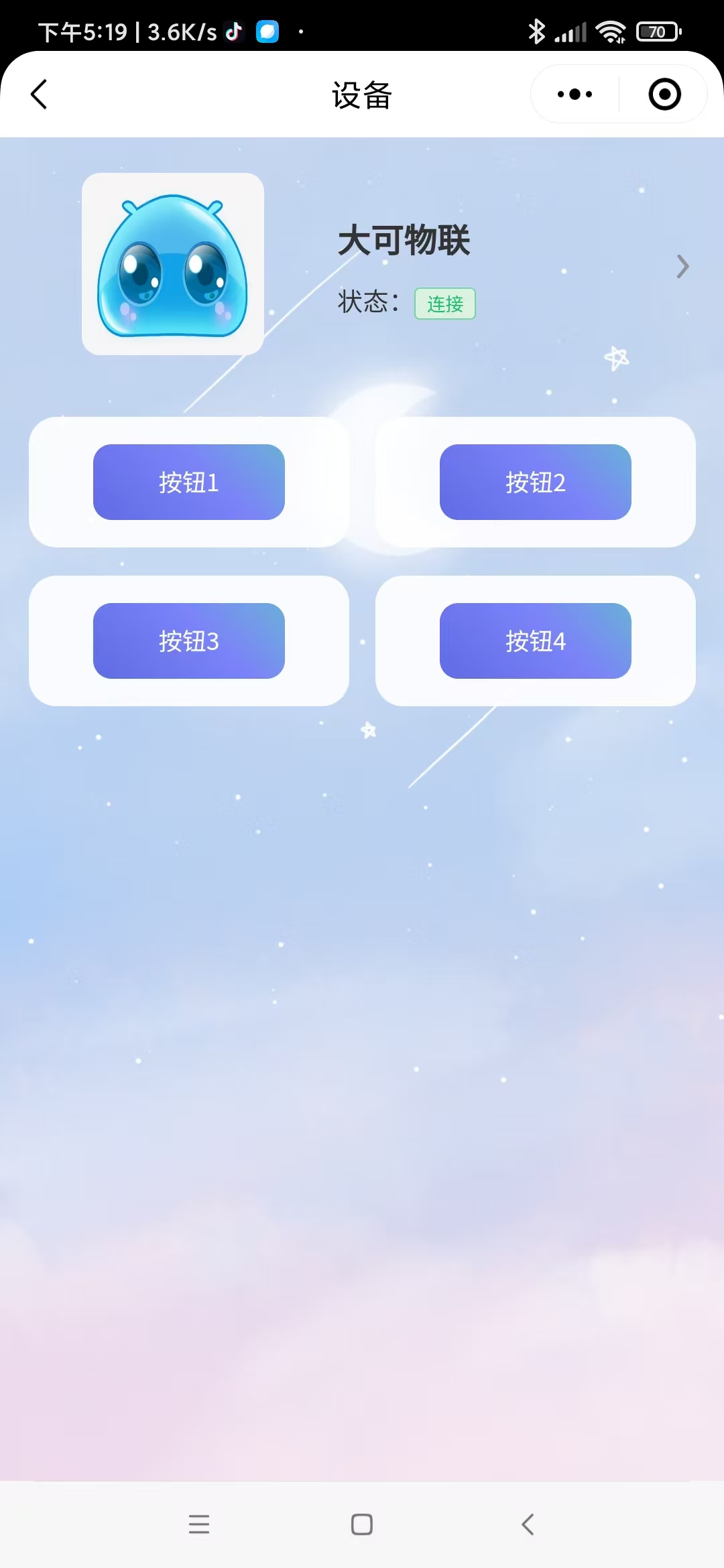Tap the Android home button

tap(362, 1525)
